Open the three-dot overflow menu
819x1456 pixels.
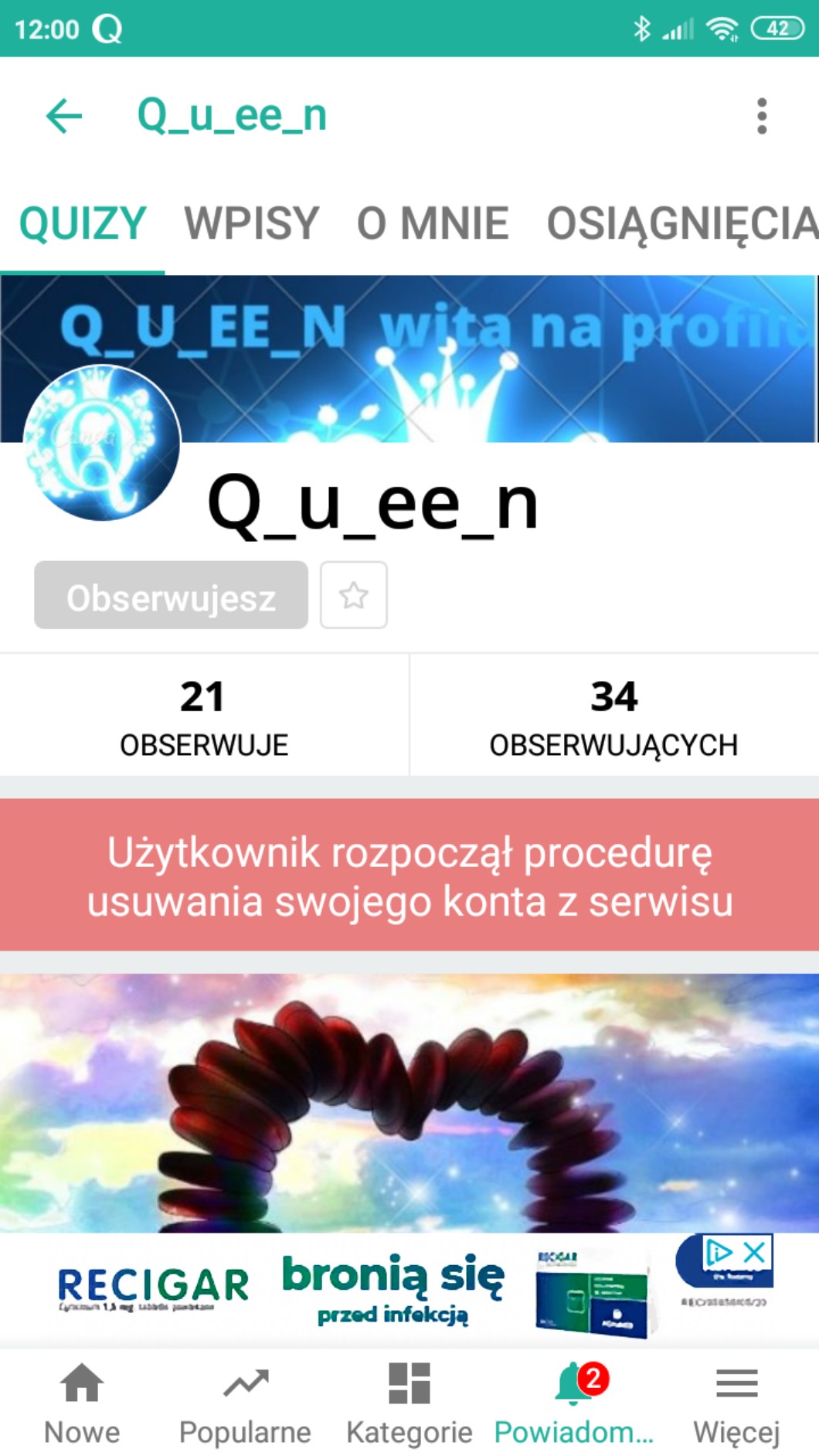pyautogui.click(x=762, y=116)
